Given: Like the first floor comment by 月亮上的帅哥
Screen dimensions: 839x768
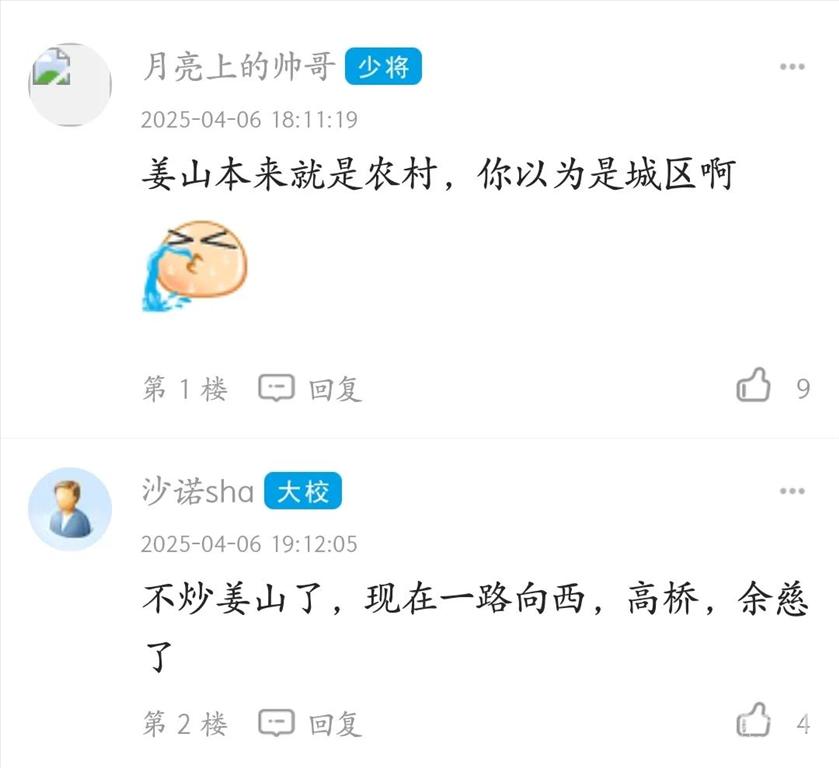Looking at the screenshot, I should tap(755, 386).
